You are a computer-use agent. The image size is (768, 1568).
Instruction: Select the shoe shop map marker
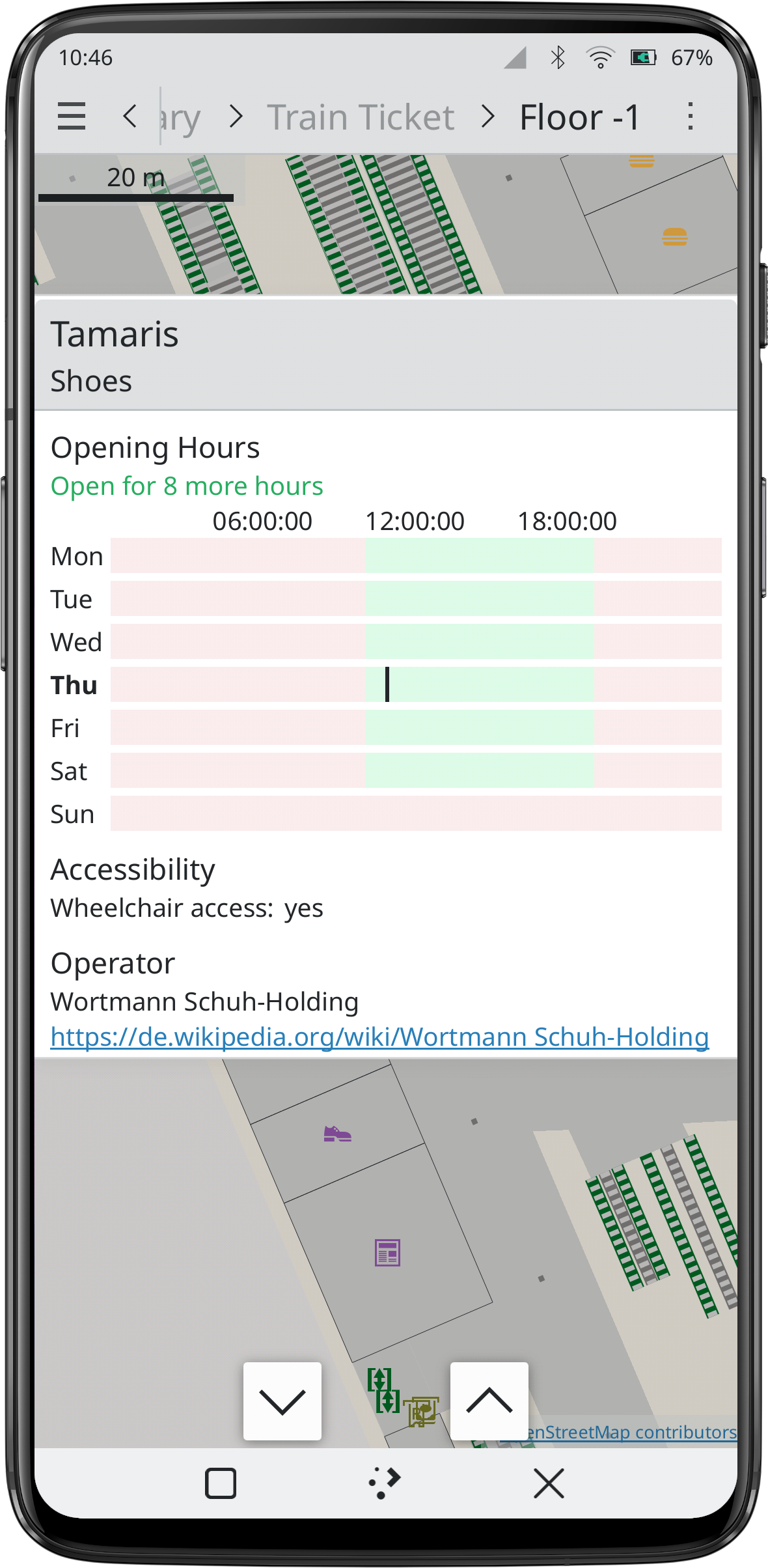pyautogui.click(x=337, y=1134)
